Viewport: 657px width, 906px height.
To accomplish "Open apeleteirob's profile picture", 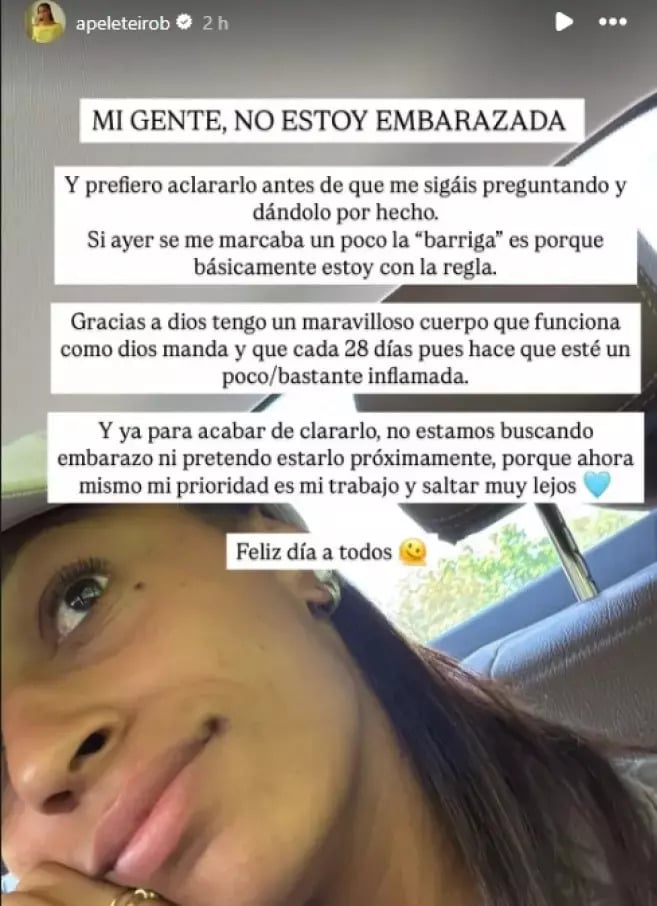I will point(44,21).
